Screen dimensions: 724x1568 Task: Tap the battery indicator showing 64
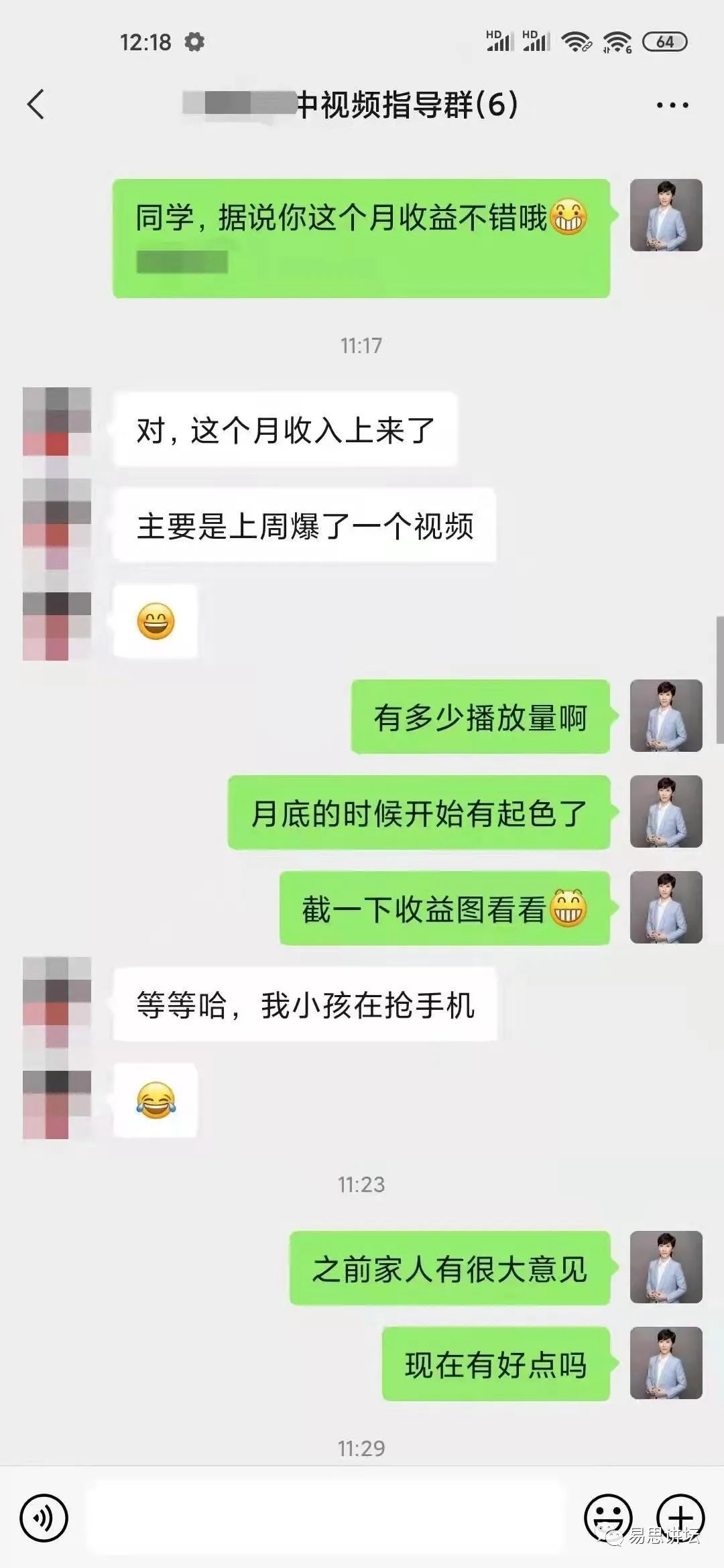pyautogui.click(x=662, y=42)
